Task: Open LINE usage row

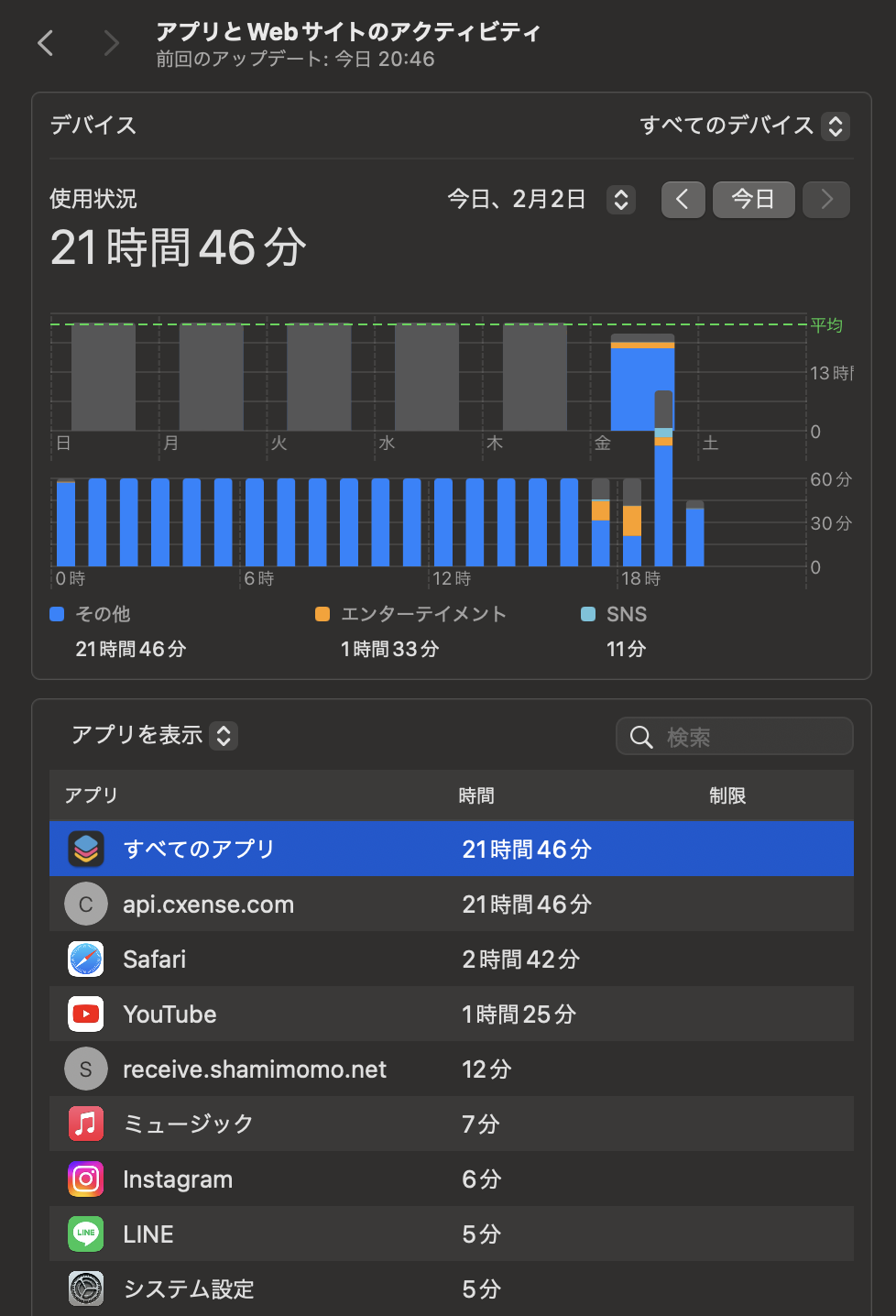Action: click(451, 1234)
